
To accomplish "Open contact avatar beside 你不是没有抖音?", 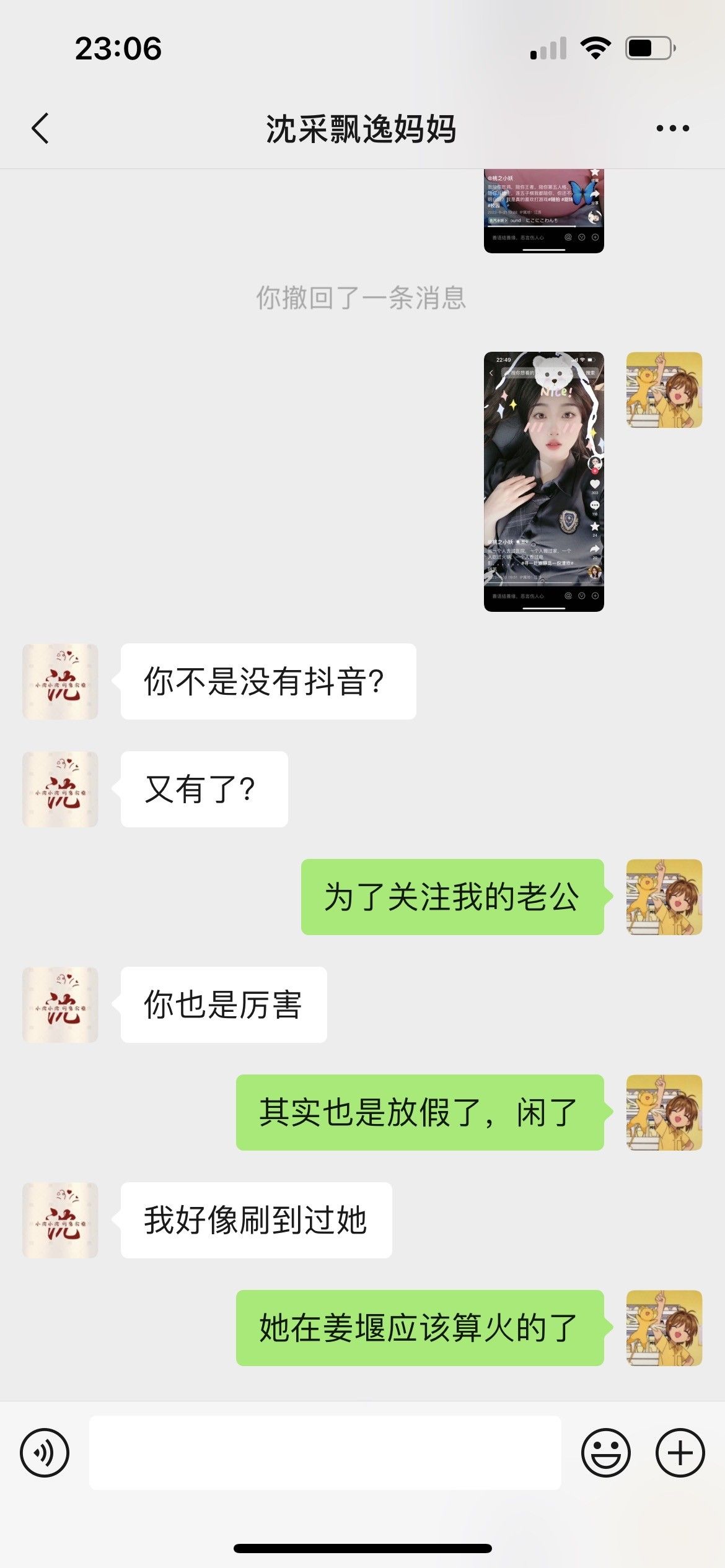I will click(60, 681).
